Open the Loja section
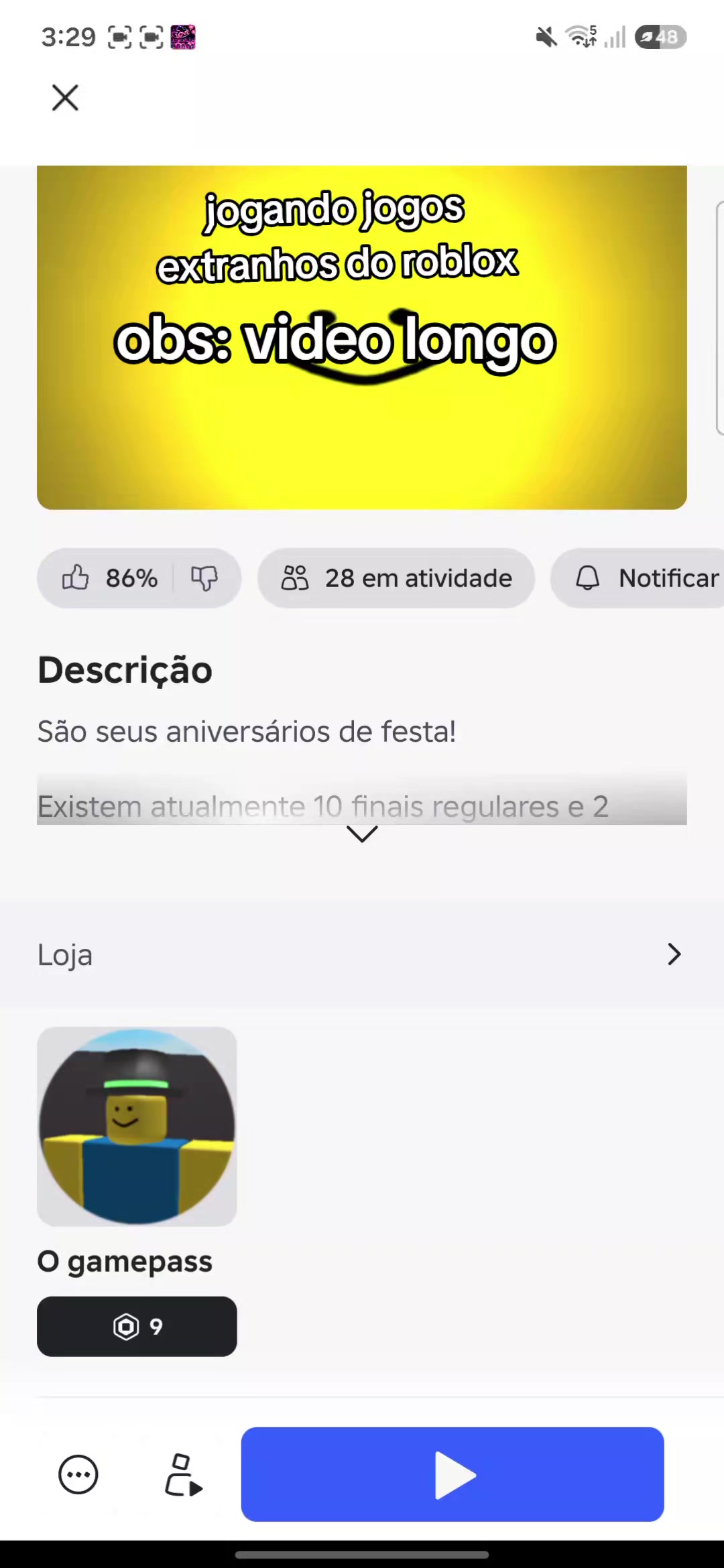The image size is (724, 1568). 362,954
